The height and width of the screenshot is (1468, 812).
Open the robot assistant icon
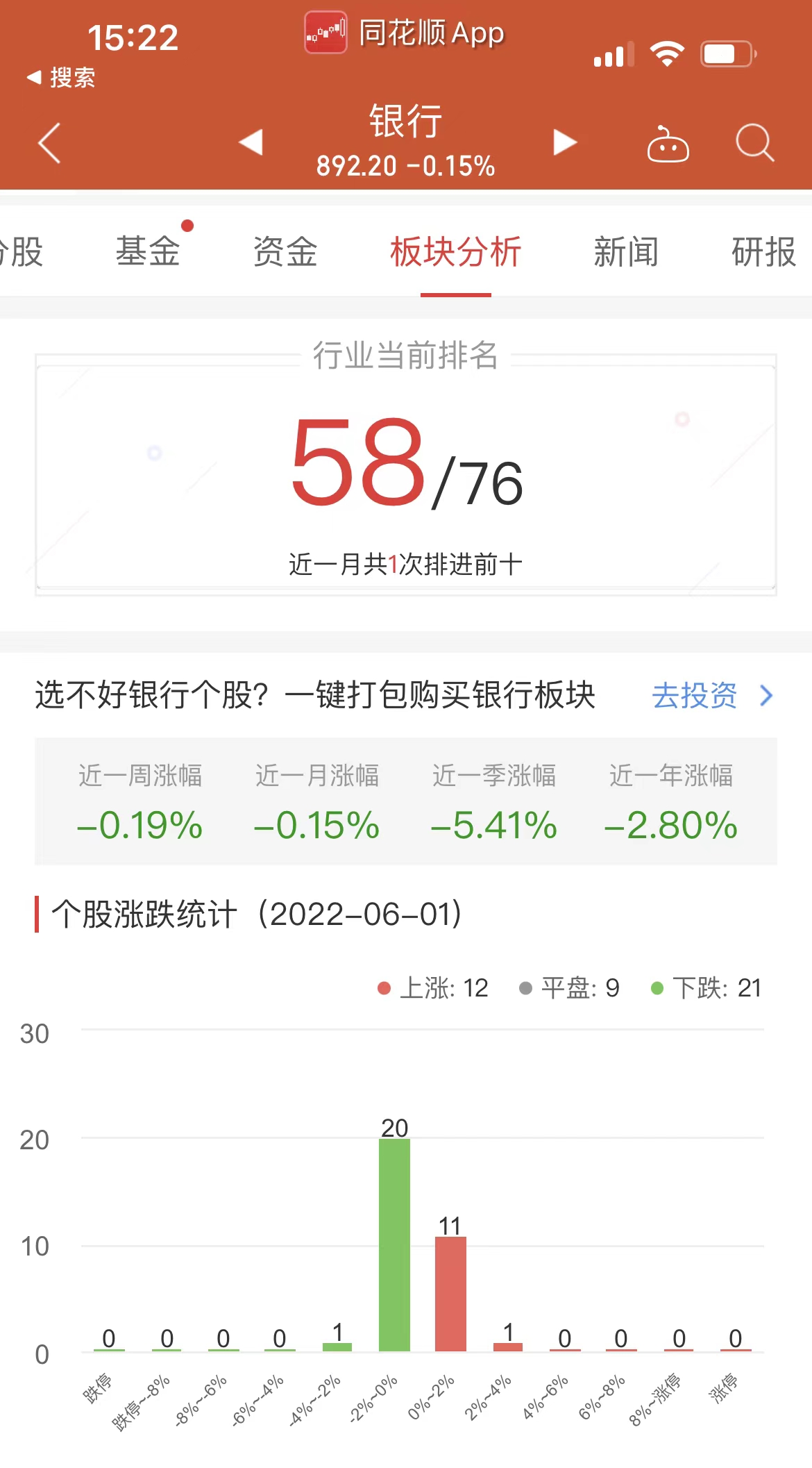click(668, 143)
